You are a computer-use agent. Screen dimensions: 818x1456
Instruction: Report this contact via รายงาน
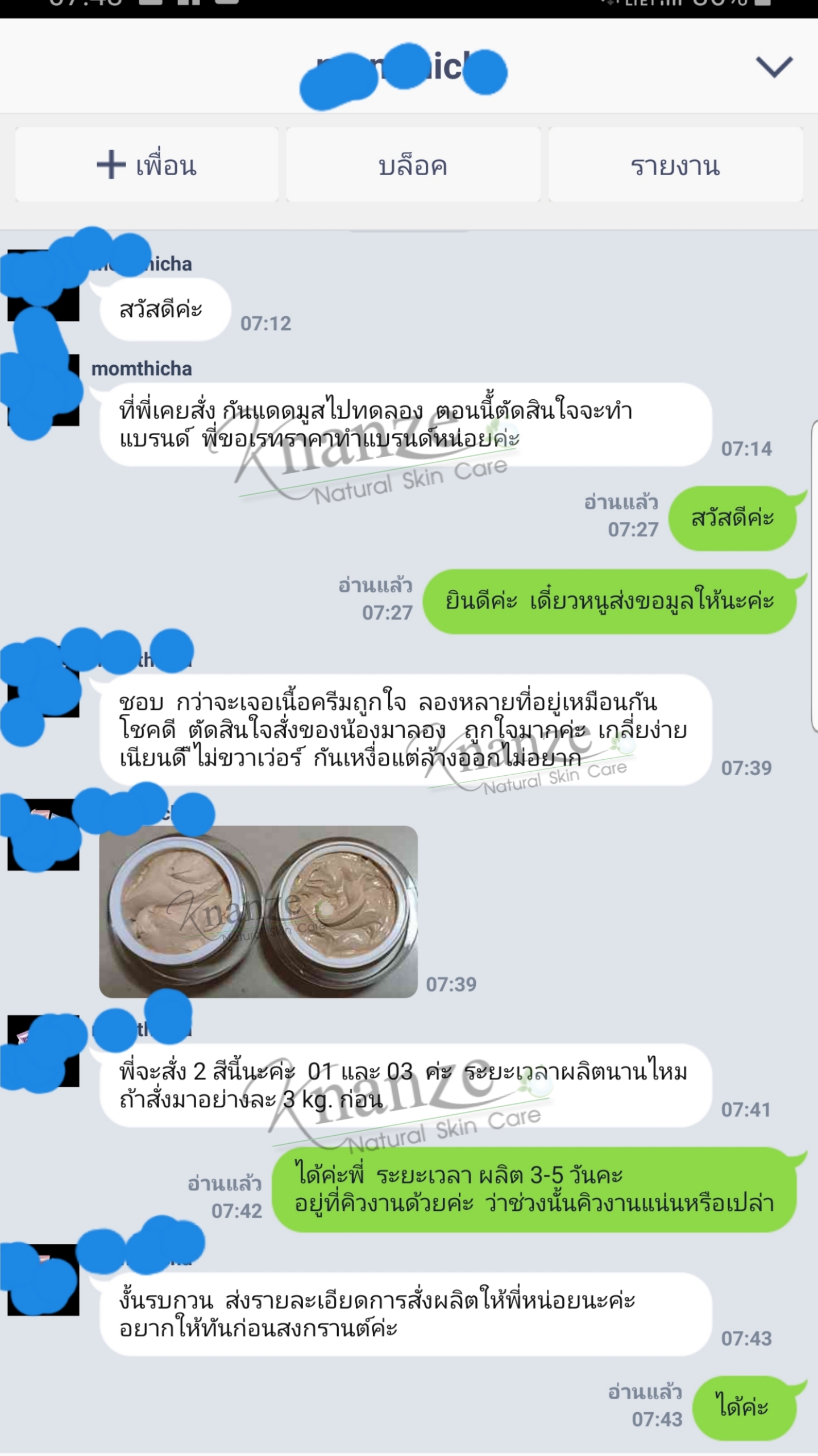click(x=675, y=165)
